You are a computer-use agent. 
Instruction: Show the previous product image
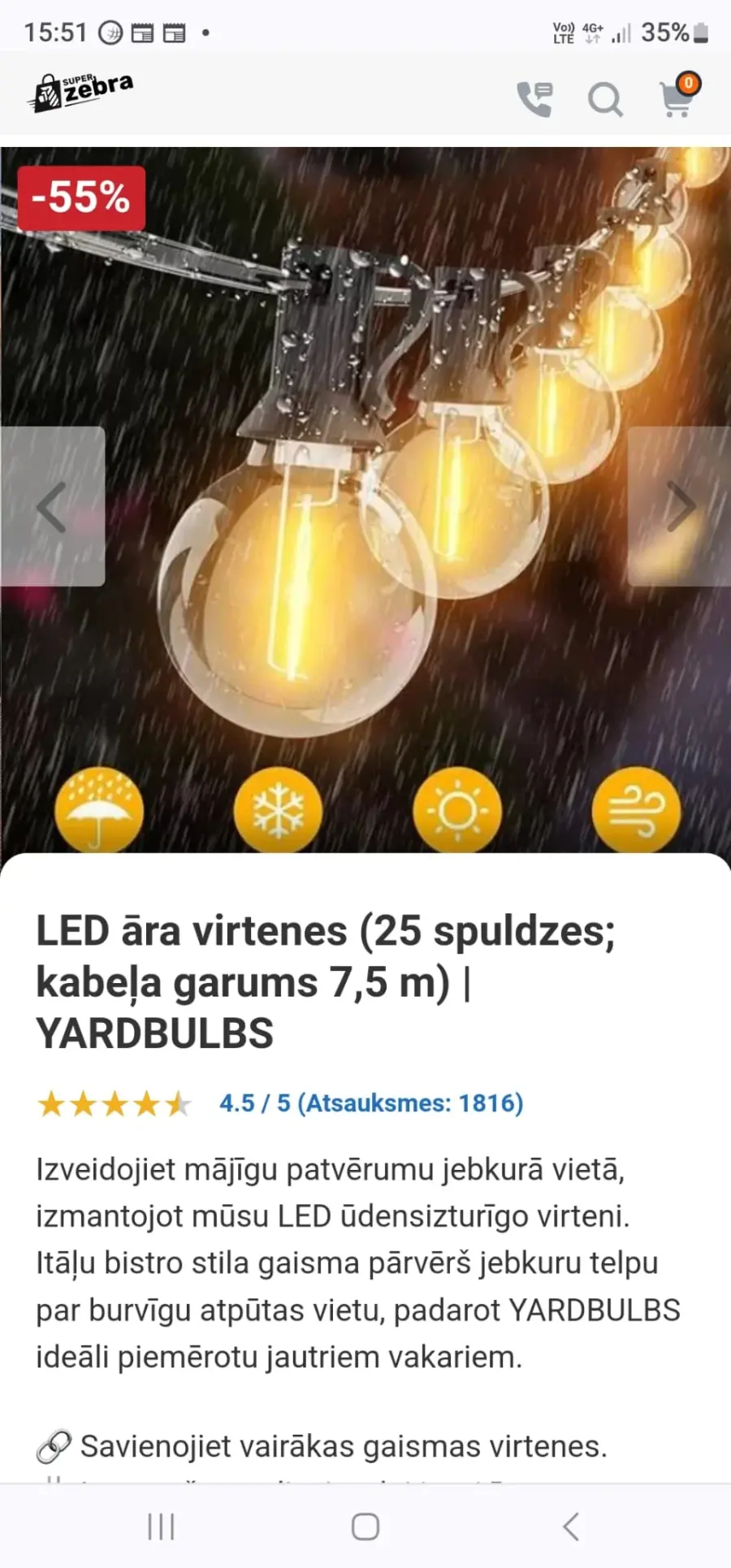(52, 506)
